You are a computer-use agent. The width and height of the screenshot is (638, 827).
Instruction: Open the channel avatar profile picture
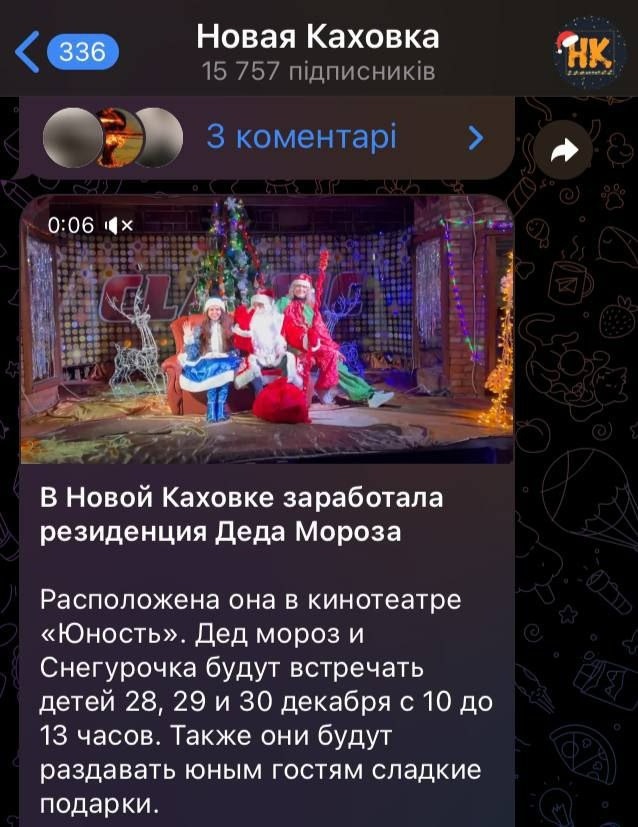(588, 51)
